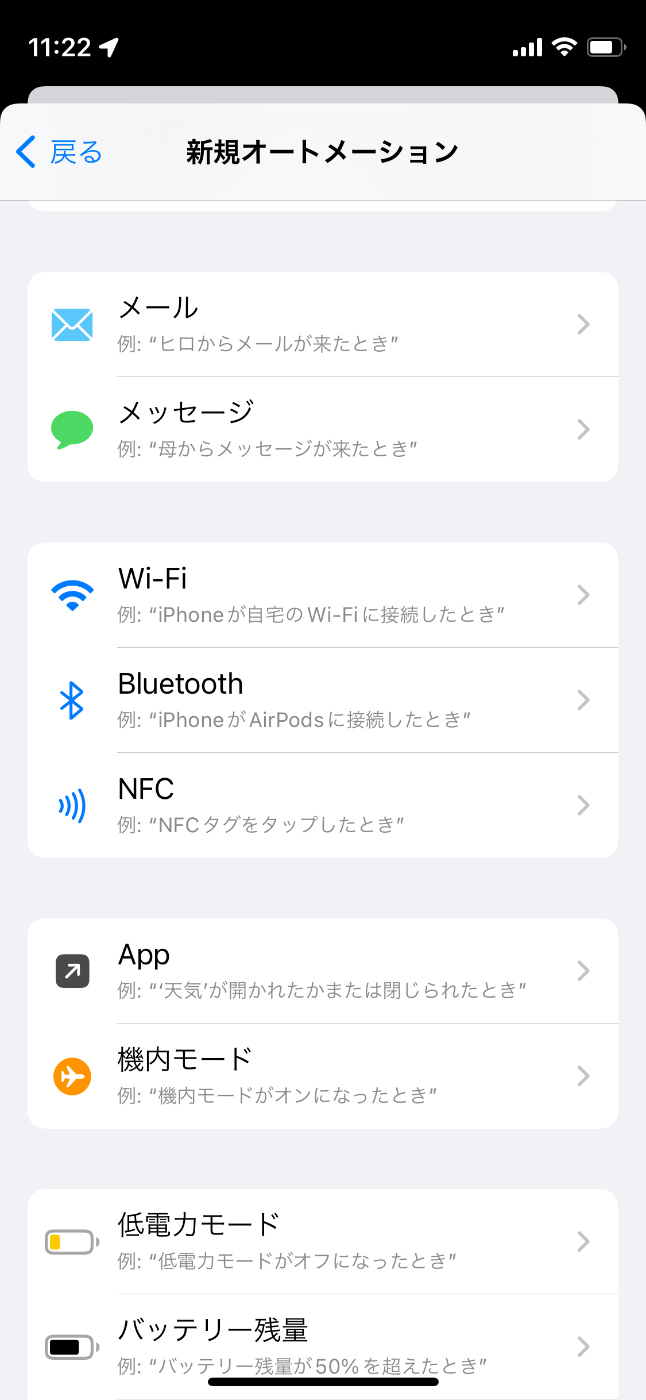Choose the Wi-Fi trigger
Image resolution: width=646 pixels, height=1400 pixels.
(323, 595)
